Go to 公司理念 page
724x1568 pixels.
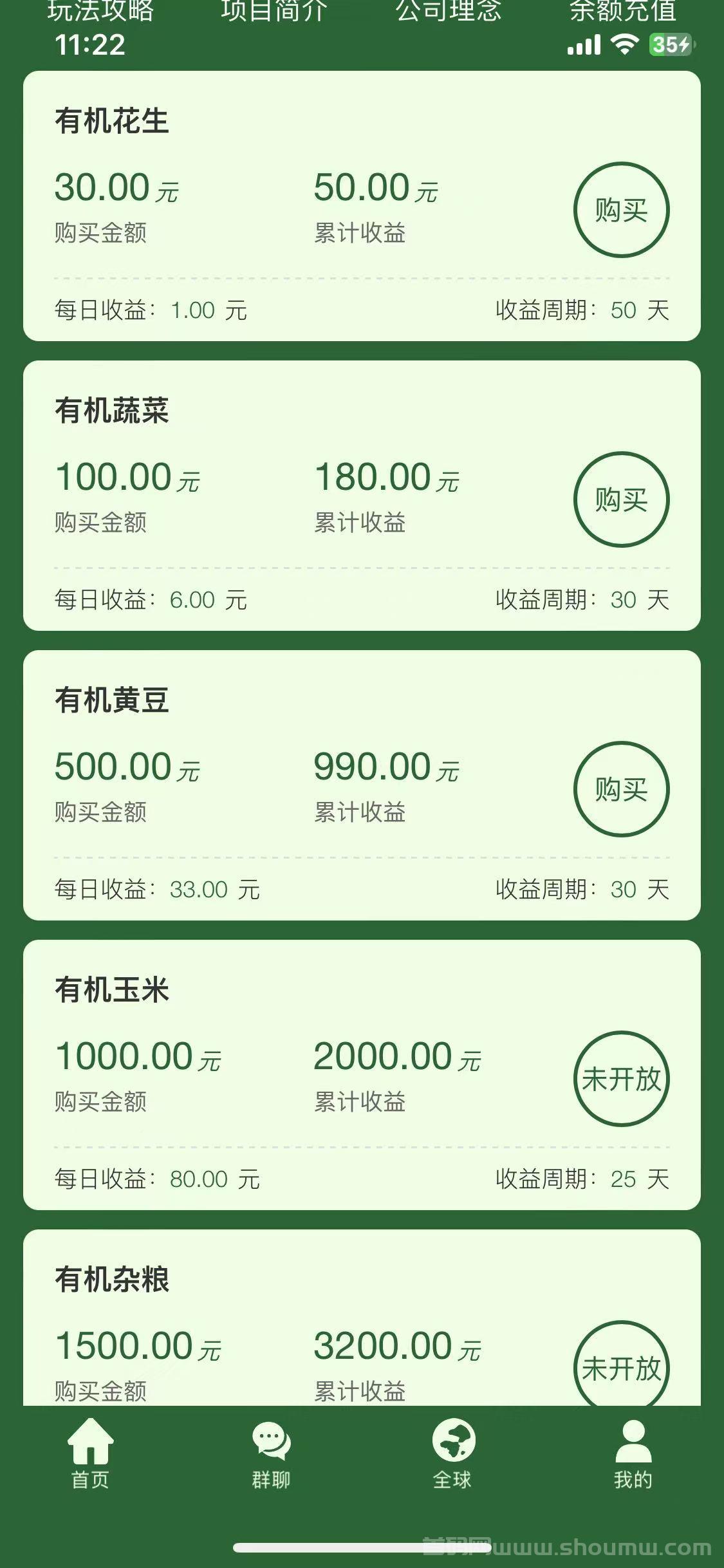pyautogui.click(x=449, y=10)
